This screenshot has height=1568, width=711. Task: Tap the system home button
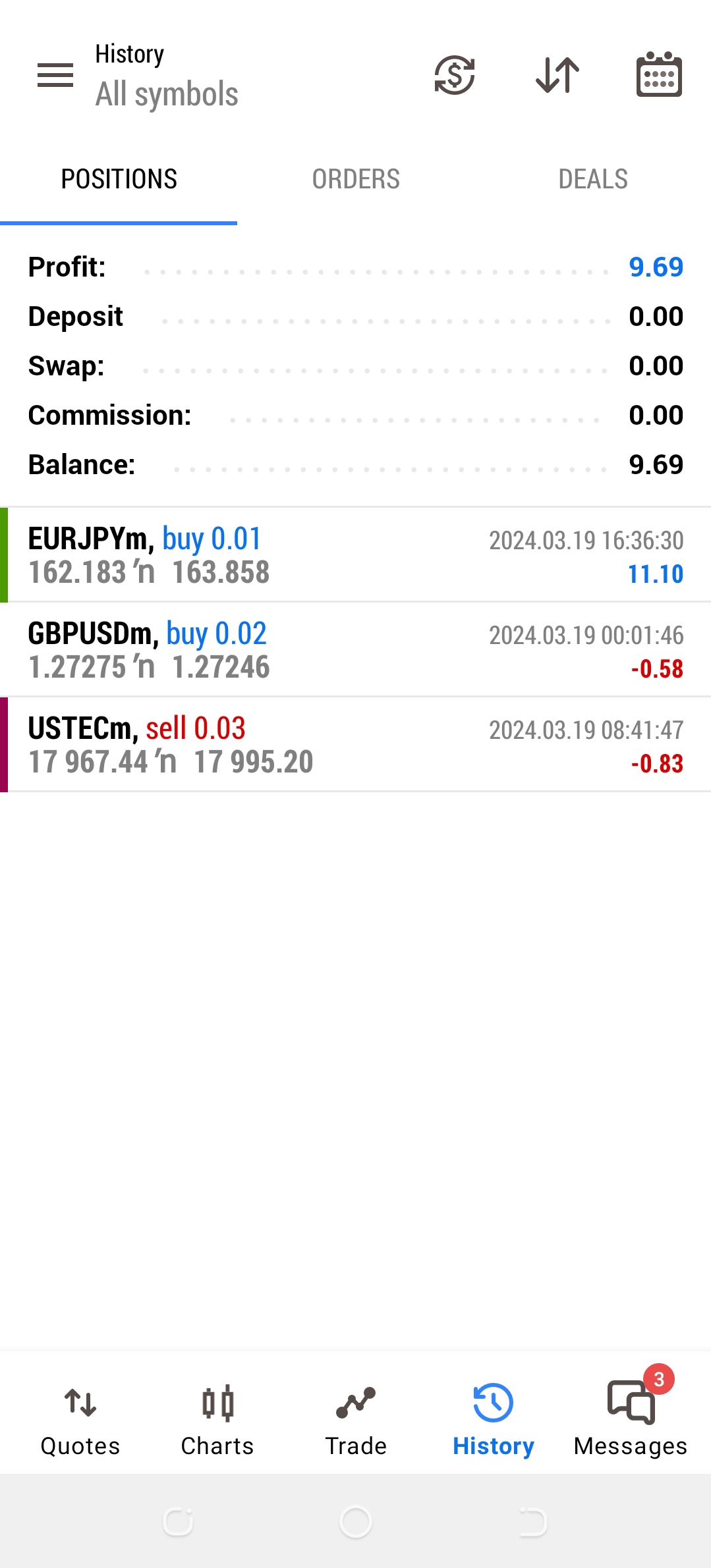pos(356,1522)
